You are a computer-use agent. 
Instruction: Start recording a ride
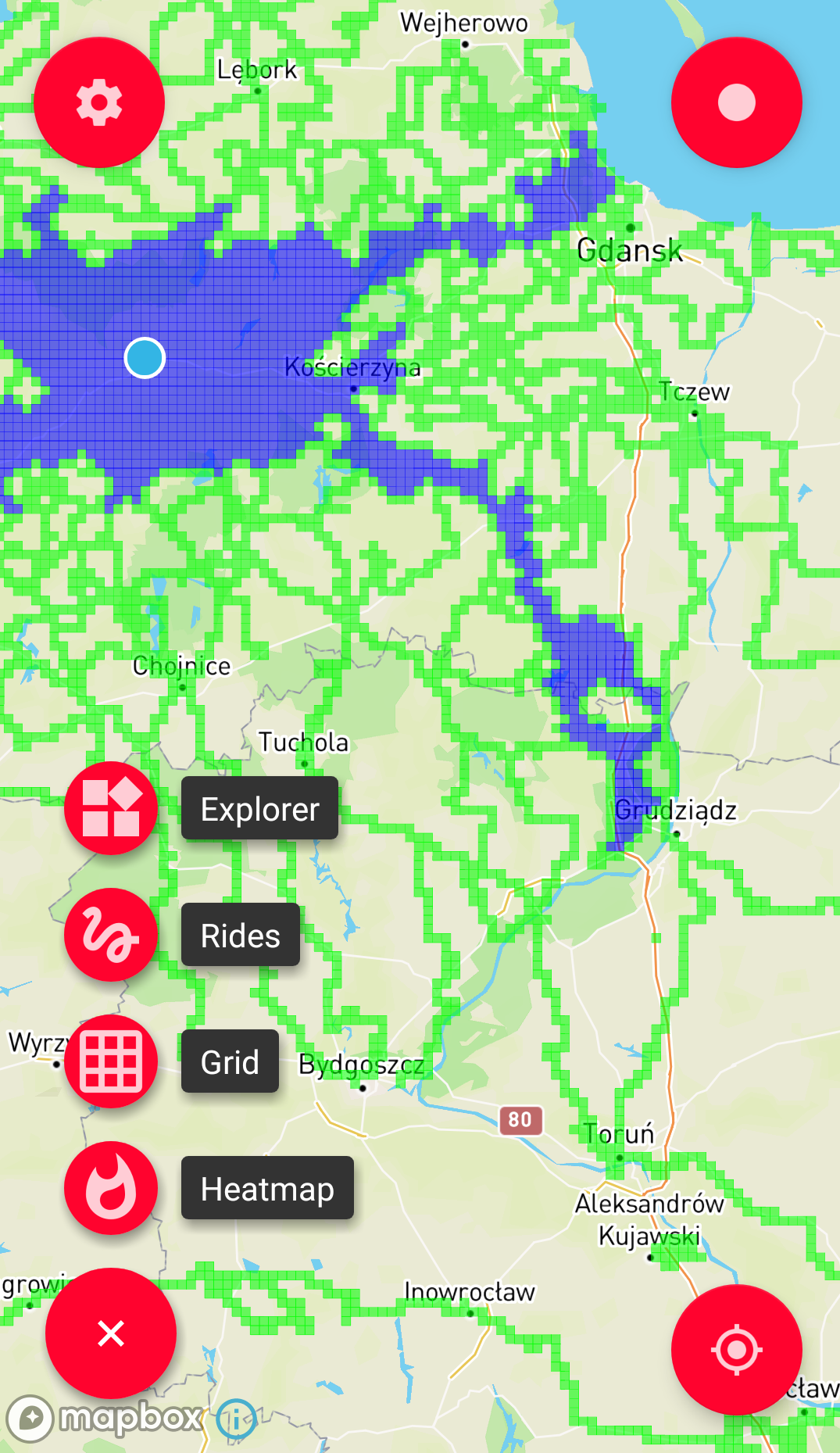736,102
